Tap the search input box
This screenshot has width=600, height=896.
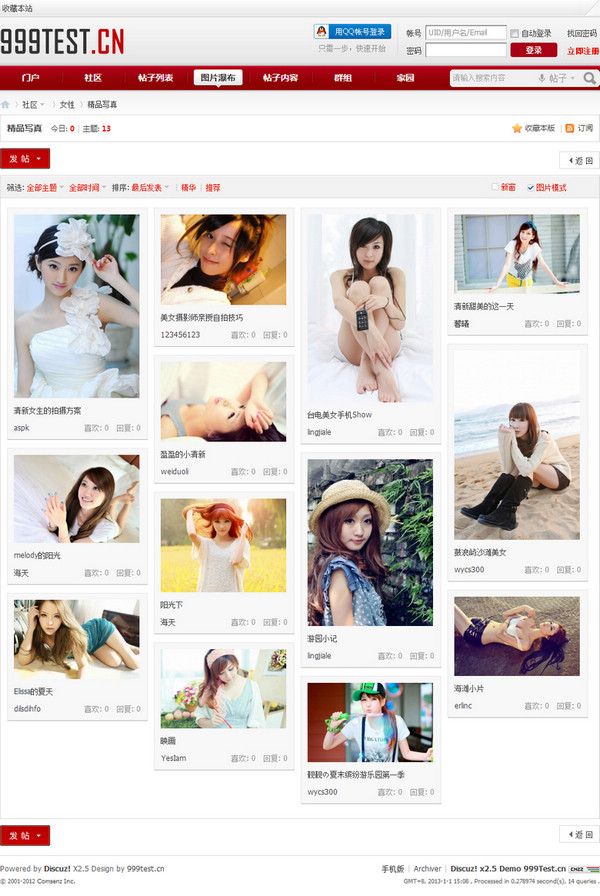(x=490, y=78)
